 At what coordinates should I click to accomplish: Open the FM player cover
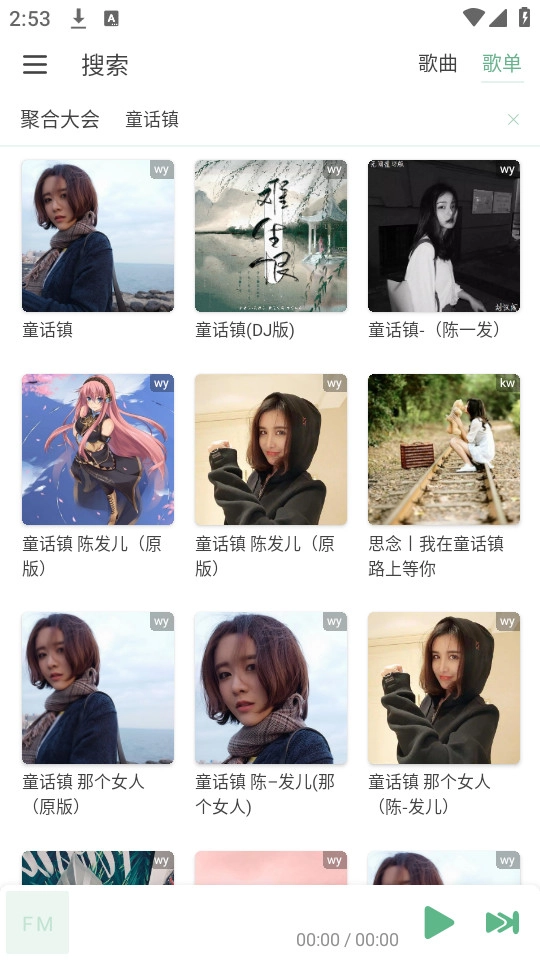37,923
